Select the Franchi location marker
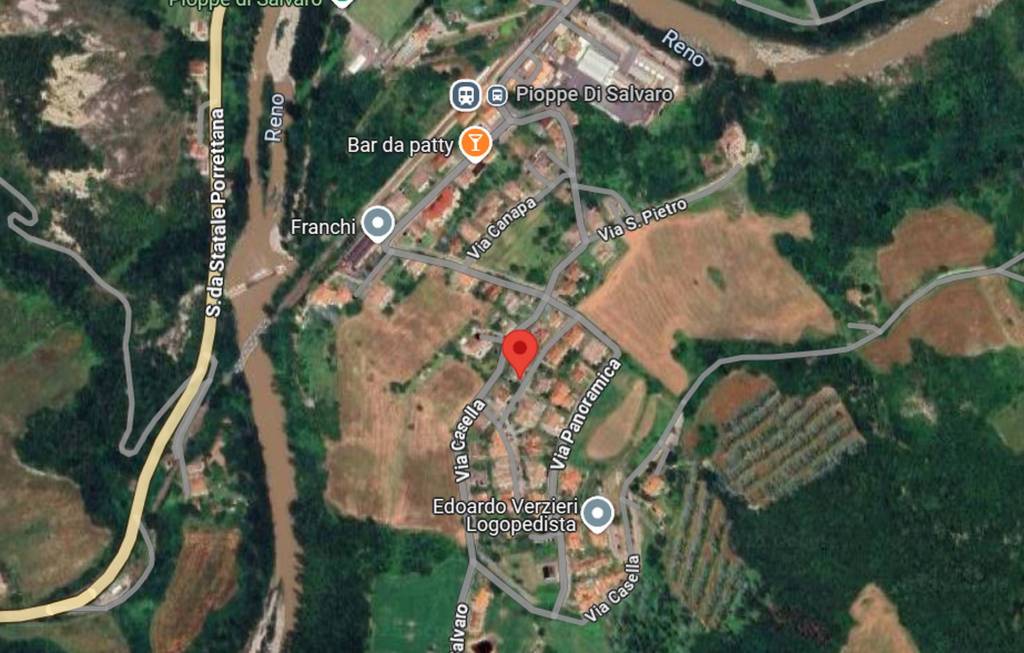Viewport: 1024px width, 653px height. (x=377, y=224)
